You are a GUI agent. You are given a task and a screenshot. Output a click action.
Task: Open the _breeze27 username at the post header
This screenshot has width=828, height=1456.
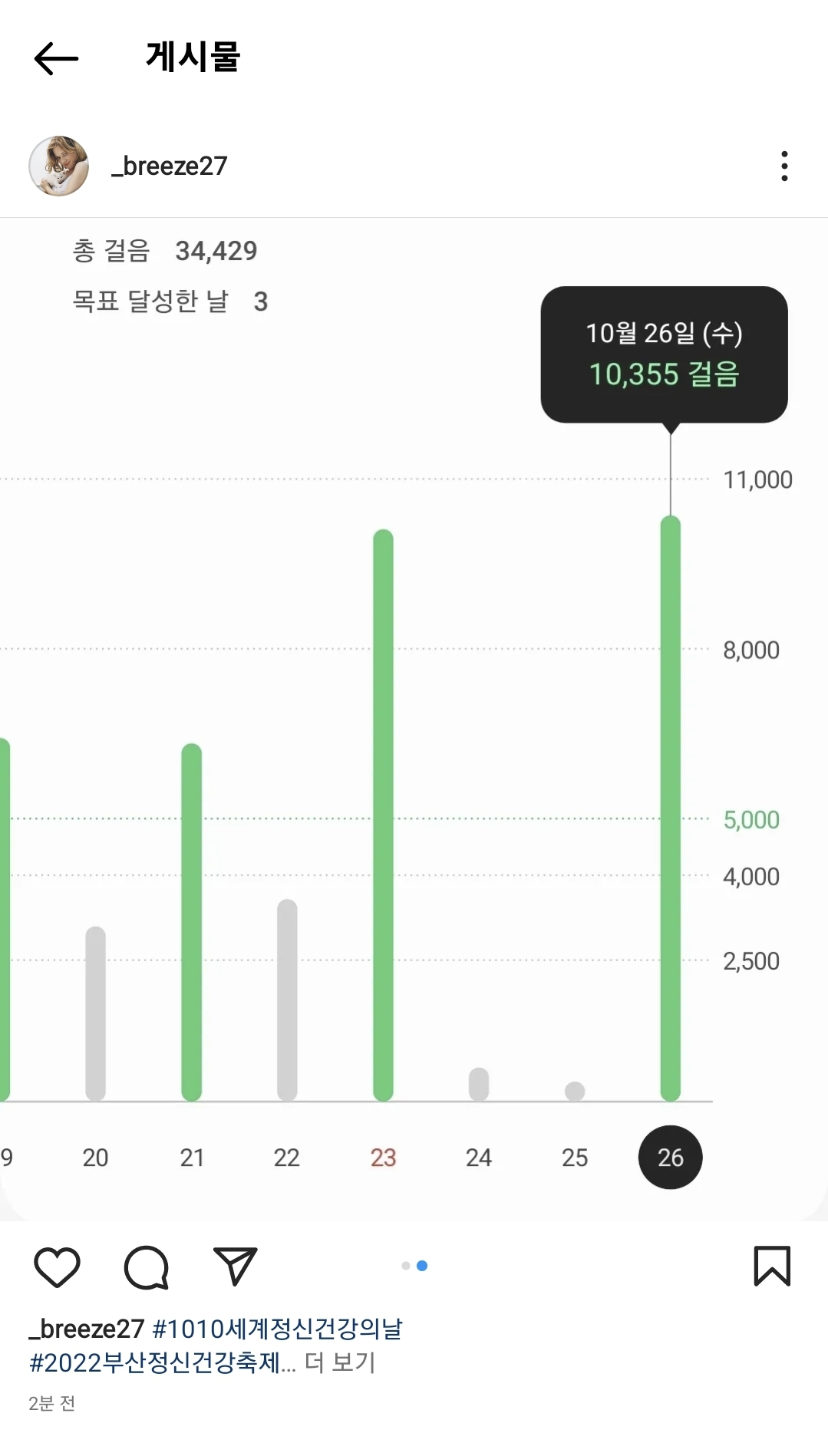coord(169,166)
